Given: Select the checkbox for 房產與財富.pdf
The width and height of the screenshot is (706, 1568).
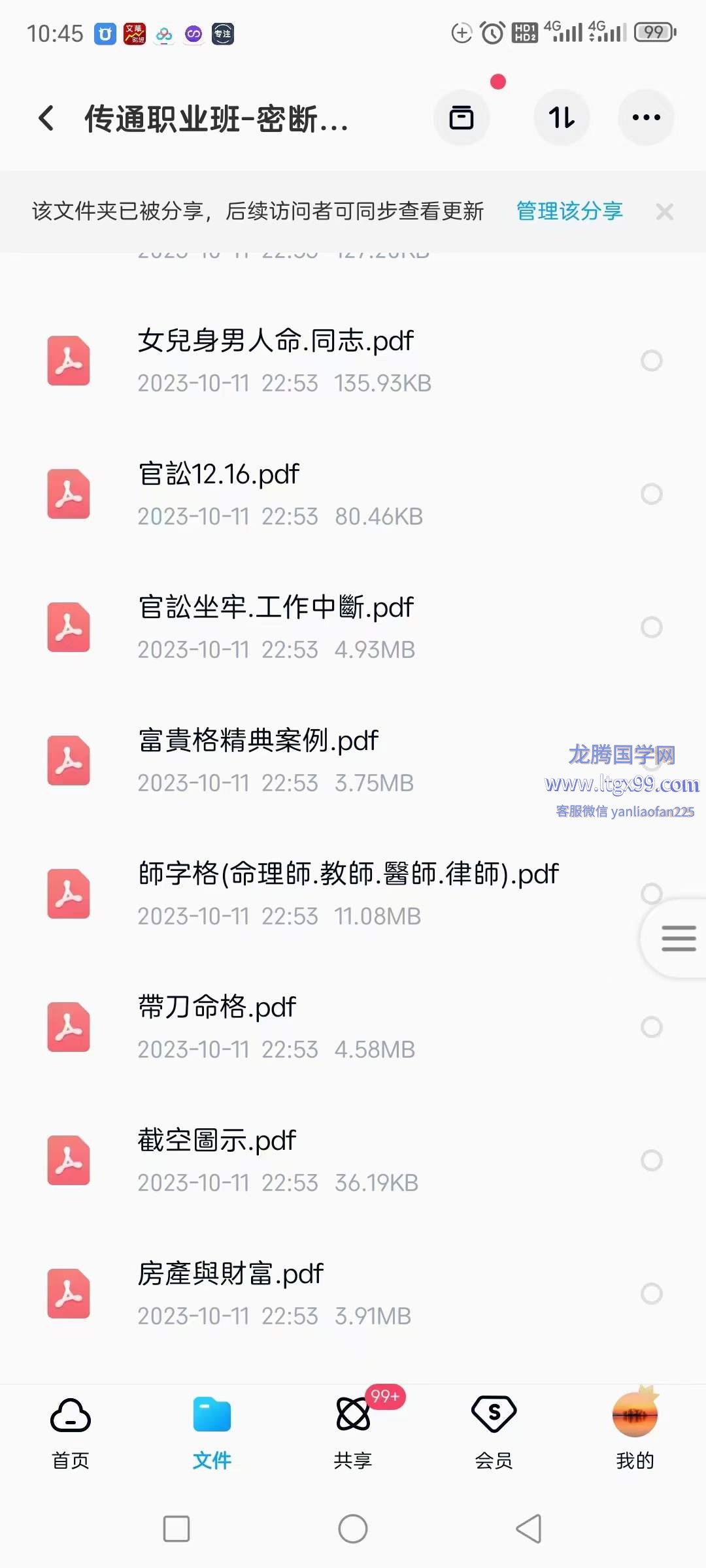Looking at the screenshot, I should pos(651,1294).
